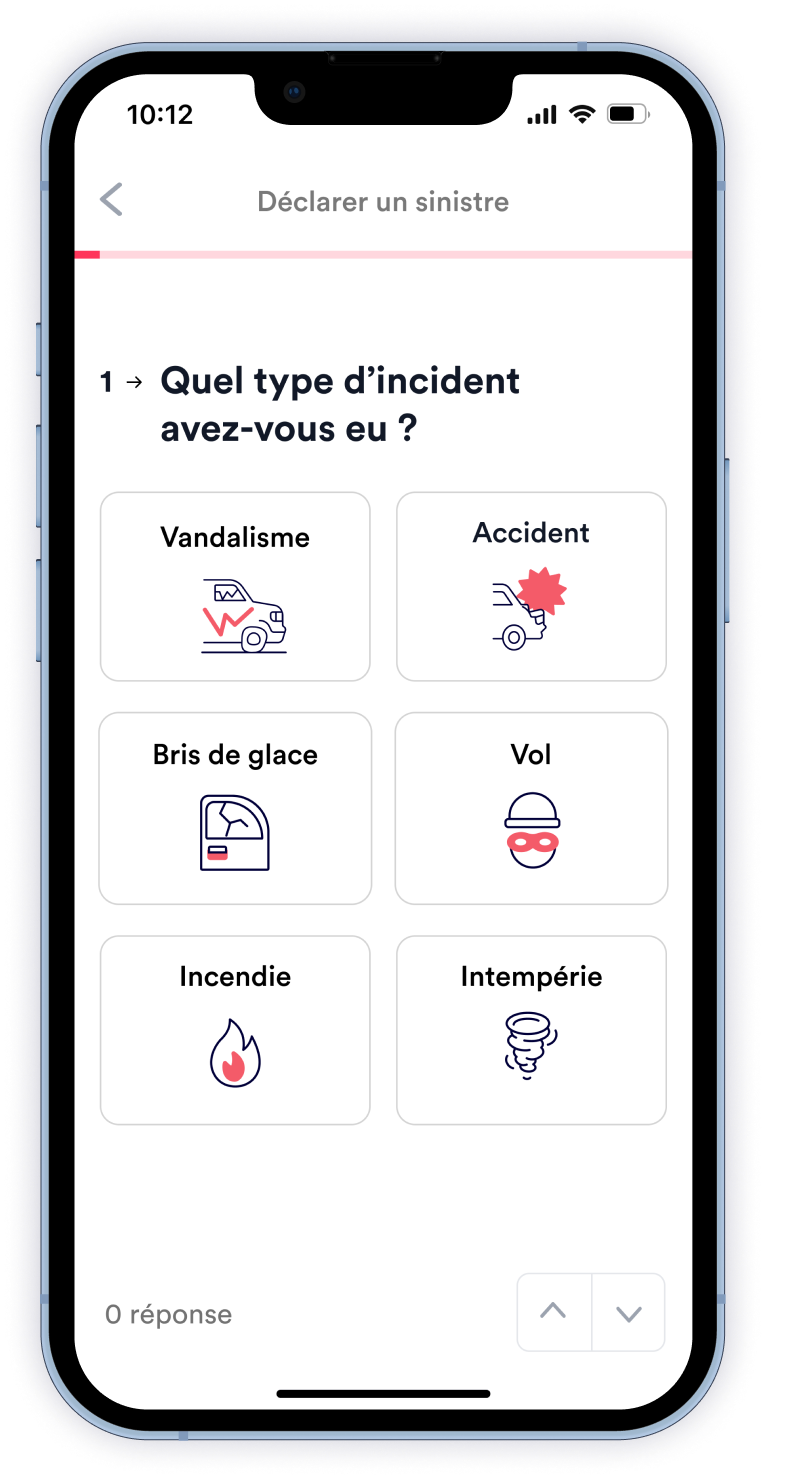Choose the Incendie card

point(235,1029)
